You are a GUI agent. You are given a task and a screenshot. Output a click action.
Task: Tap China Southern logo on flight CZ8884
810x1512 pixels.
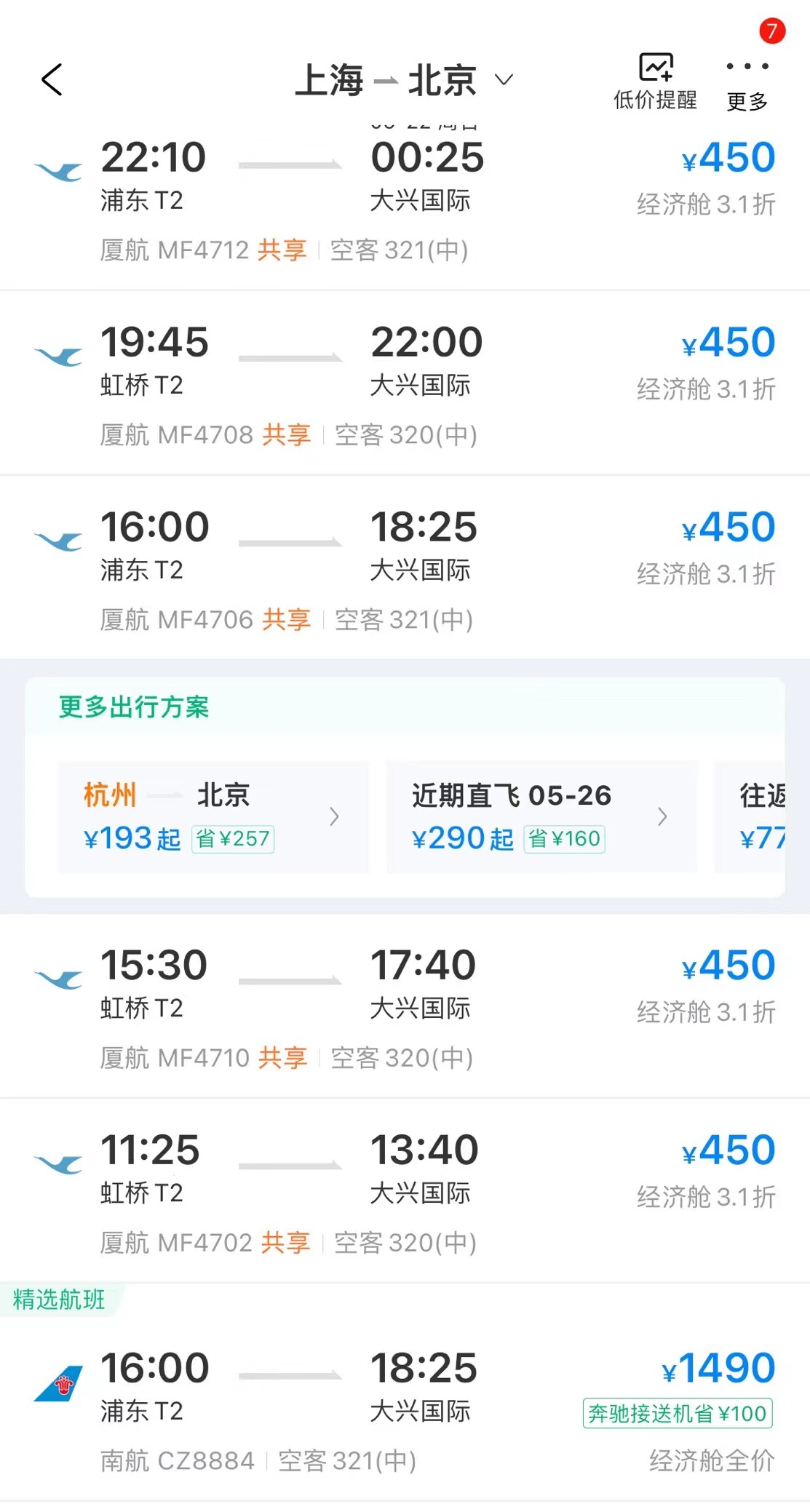(x=57, y=1381)
